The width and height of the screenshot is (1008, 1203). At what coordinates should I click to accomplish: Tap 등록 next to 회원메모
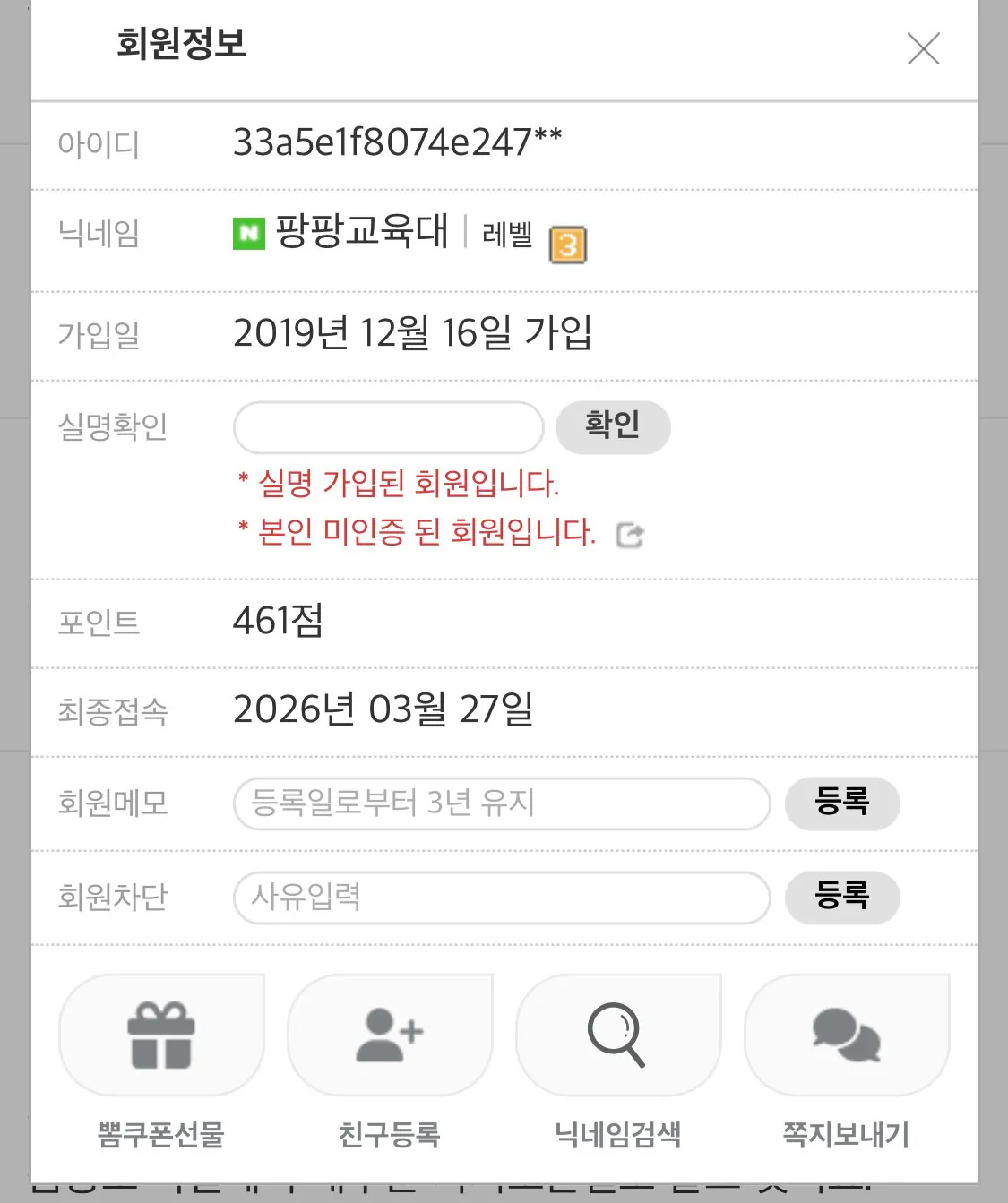coord(841,803)
